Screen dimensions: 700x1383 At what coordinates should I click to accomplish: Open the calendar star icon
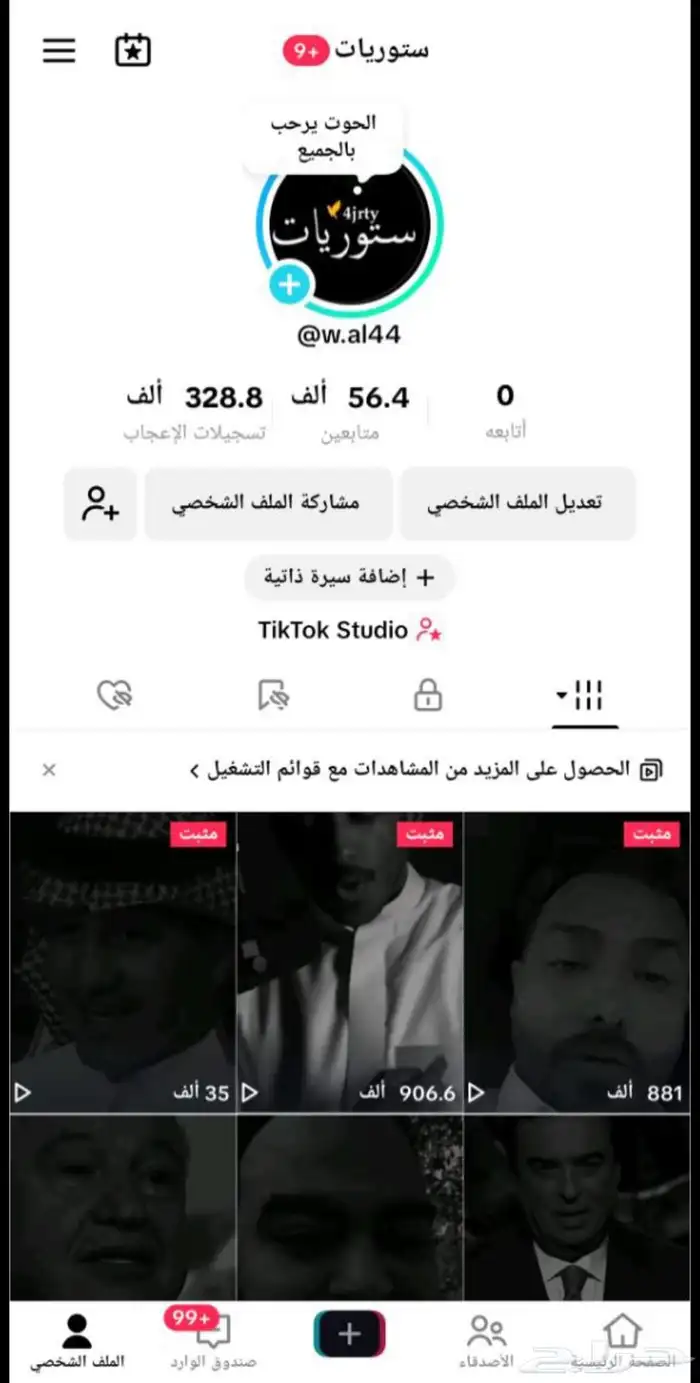pyautogui.click(x=133, y=51)
